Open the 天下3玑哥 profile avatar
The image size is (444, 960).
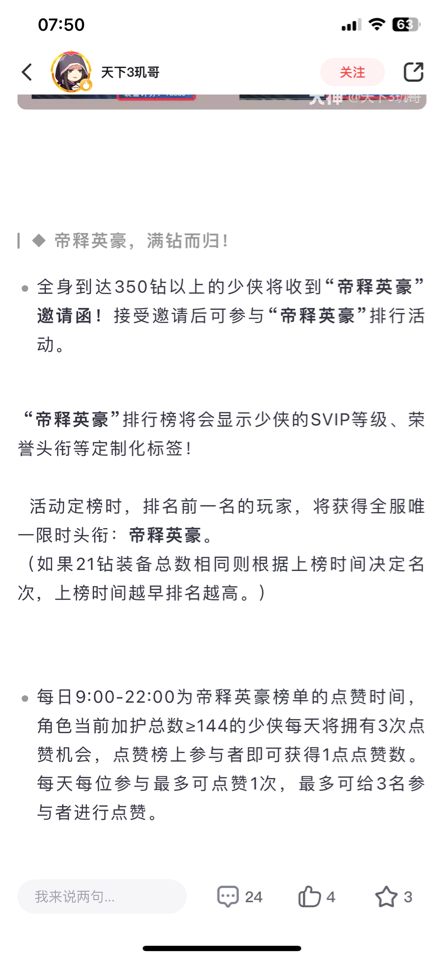tap(72, 72)
